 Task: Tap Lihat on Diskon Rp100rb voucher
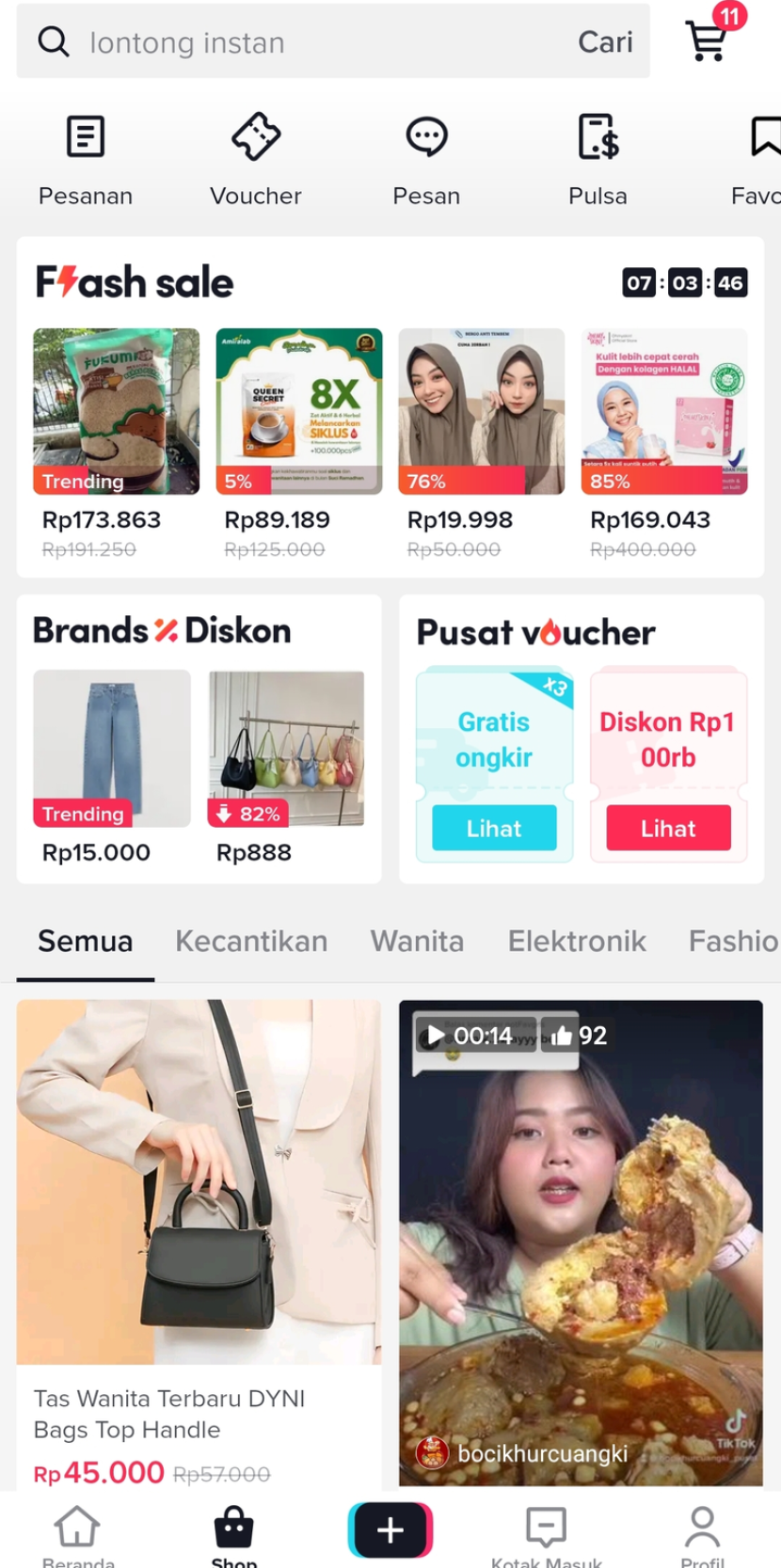pos(668,828)
